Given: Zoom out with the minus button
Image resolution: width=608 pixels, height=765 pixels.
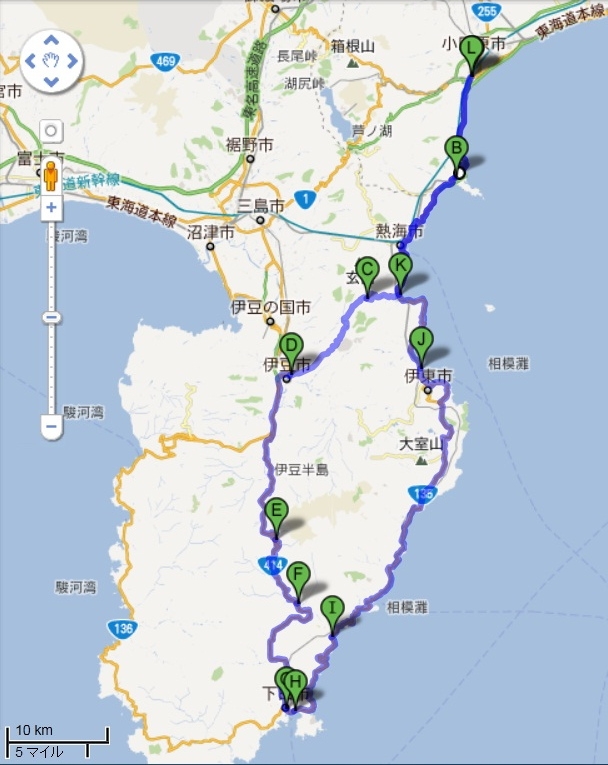Looking at the screenshot, I should pos(51,427).
